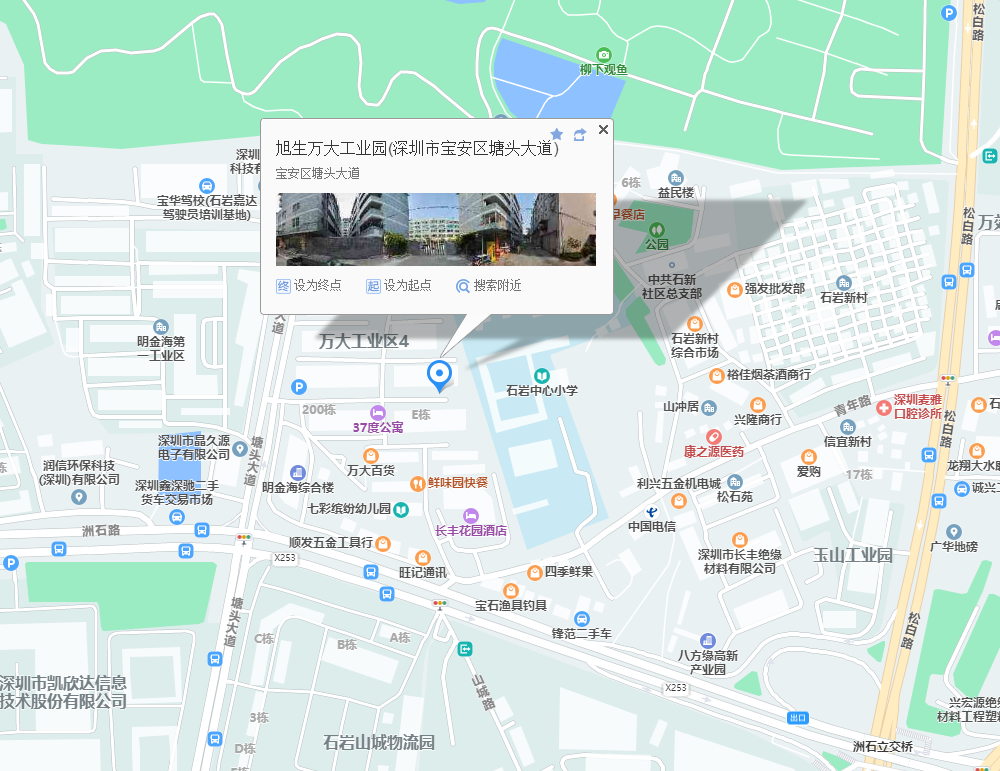
Task: Select 鲜味园快餐 restaurant marker
Action: [x=418, y=483]
